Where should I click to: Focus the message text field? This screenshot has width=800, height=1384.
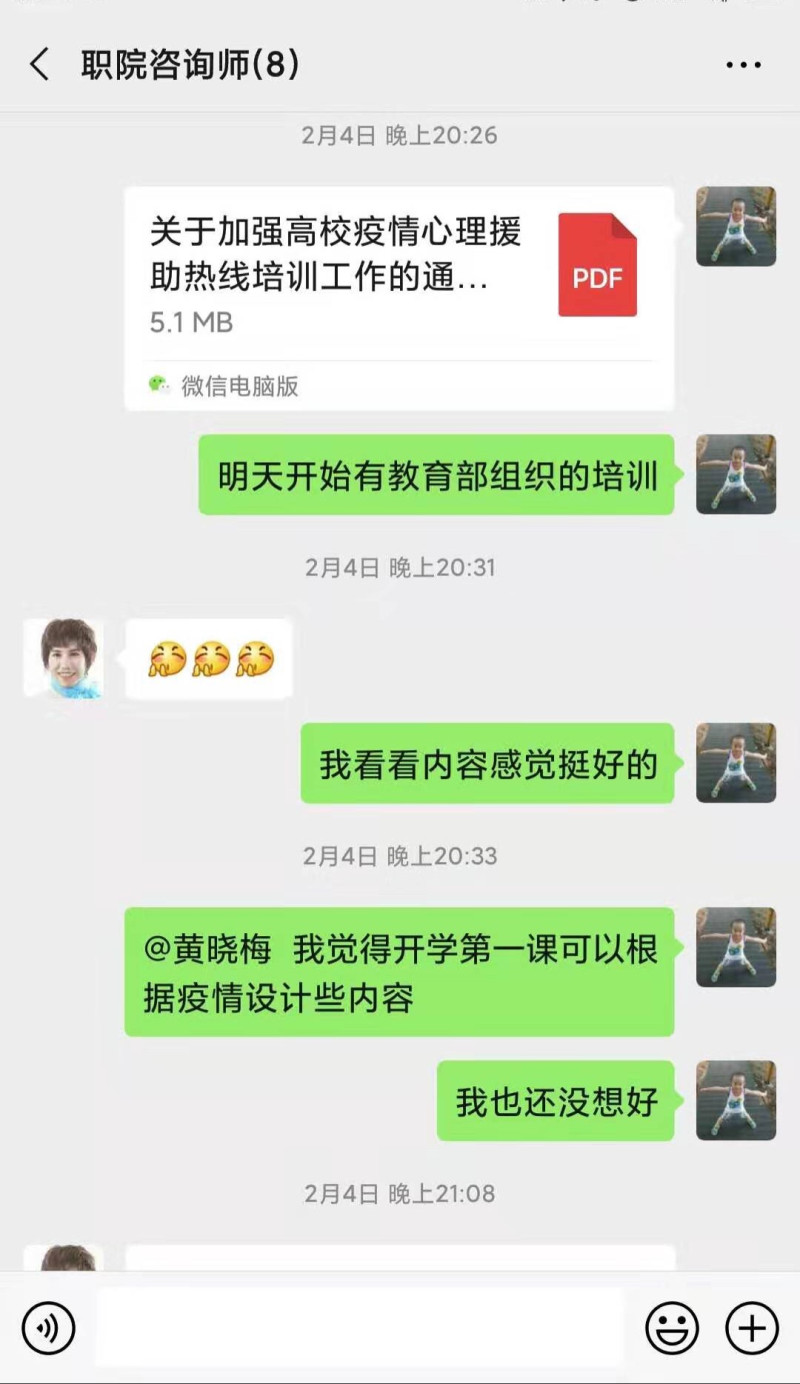(x=360, y=1328)
